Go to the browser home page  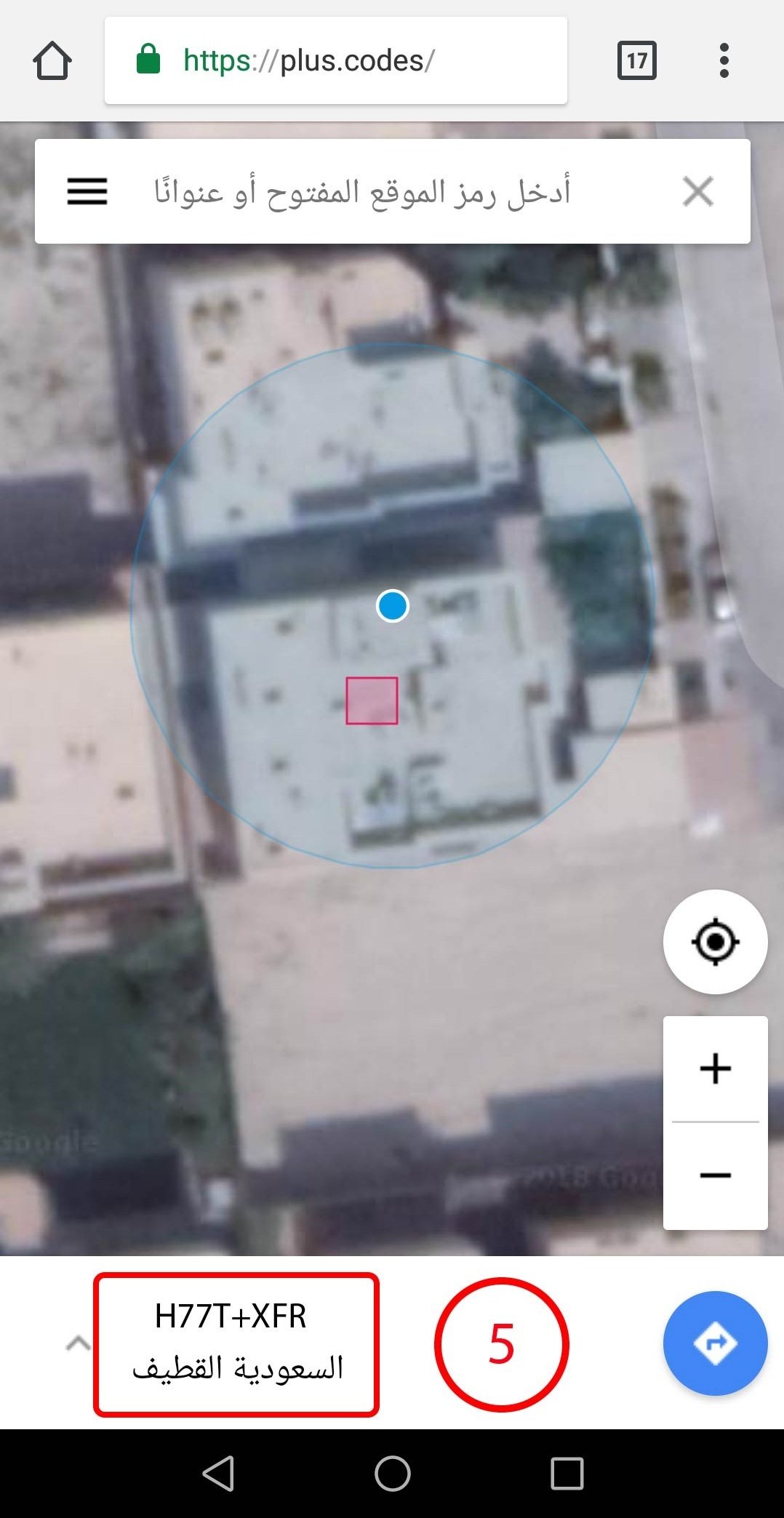[52, 60]
